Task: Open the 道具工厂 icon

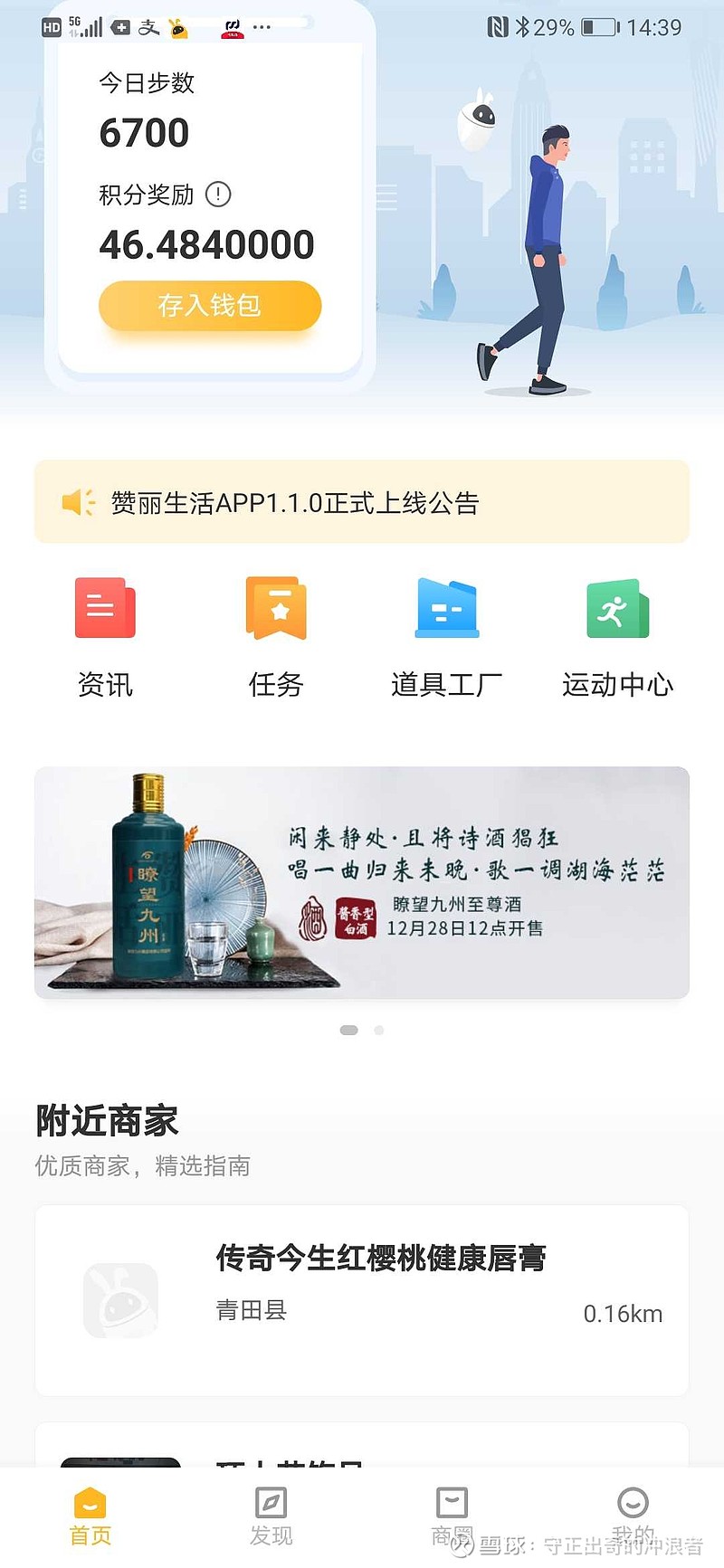Action: pyautogui.click(x=446, y=609)
